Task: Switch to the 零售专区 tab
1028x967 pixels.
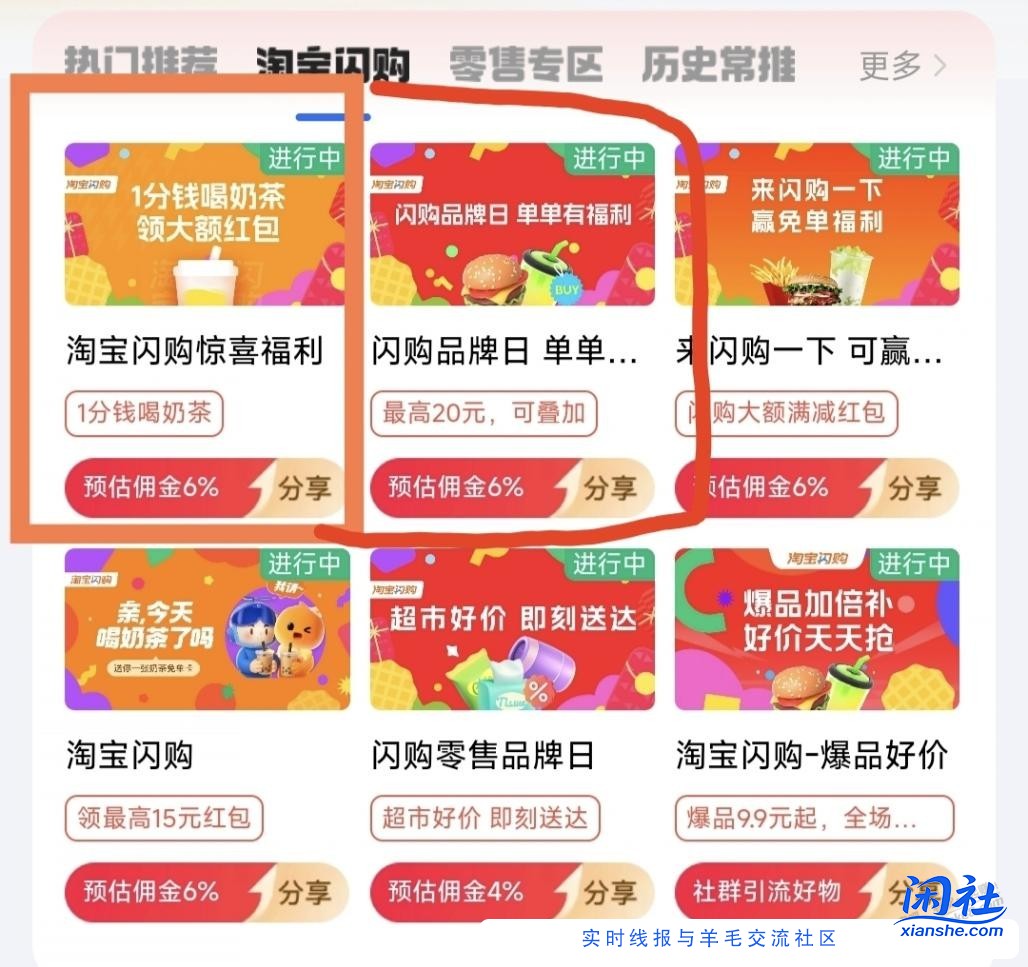Action: pos(525,65)
